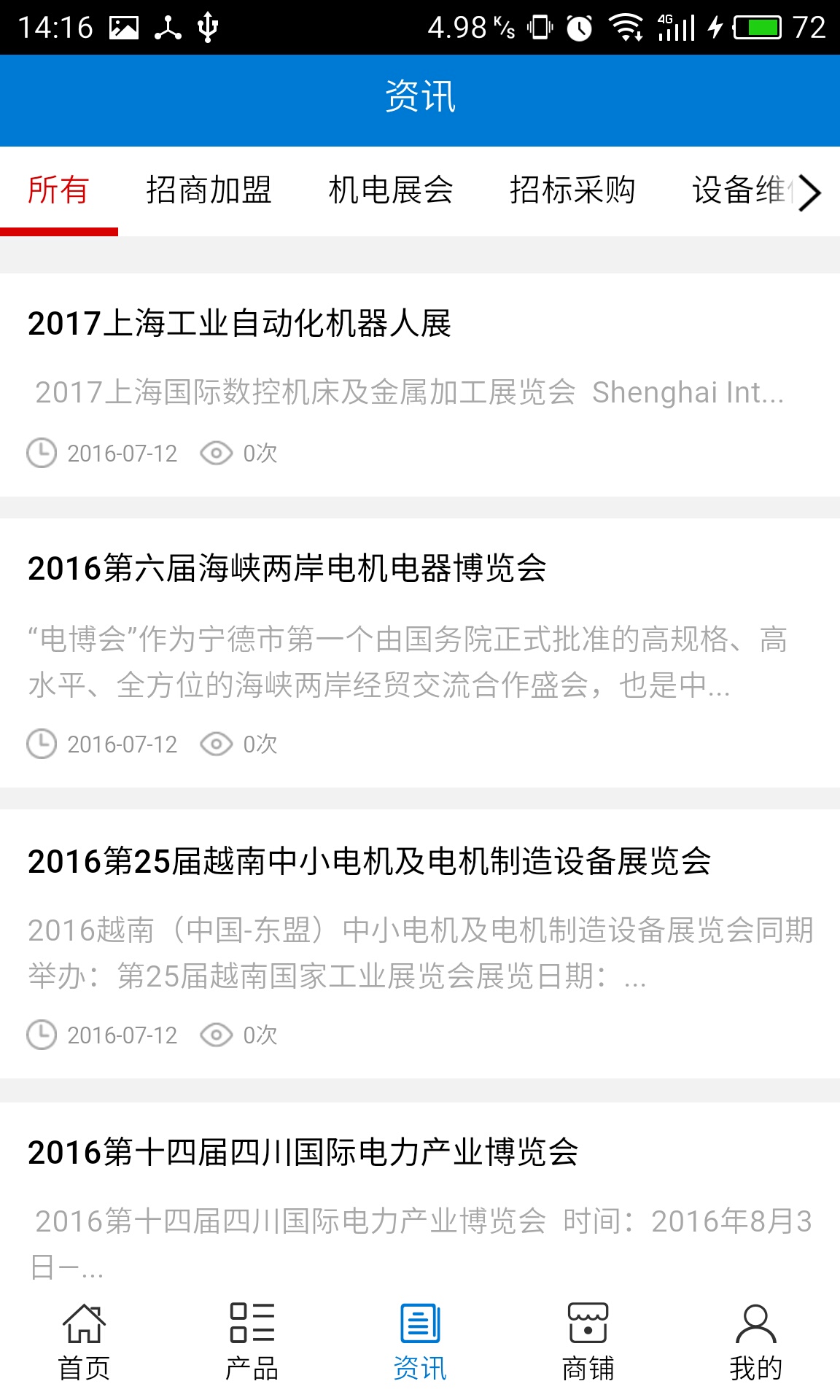Toggle read status clock on second news item
This screenshot has width=840, height=1400.
coord(42,744)
